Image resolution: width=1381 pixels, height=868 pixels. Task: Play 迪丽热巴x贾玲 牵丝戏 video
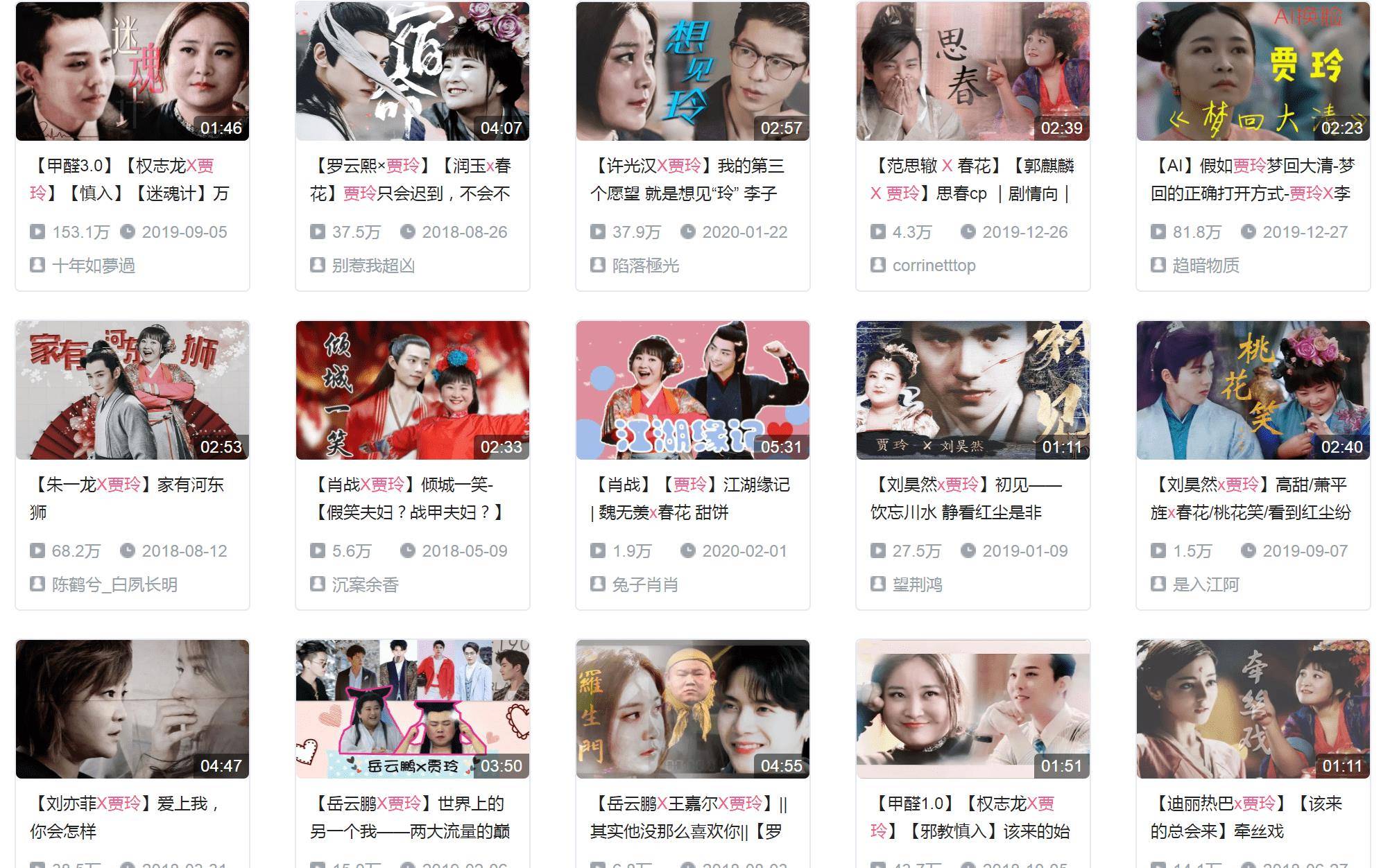pyautogui.click(x=1253, y=709)
